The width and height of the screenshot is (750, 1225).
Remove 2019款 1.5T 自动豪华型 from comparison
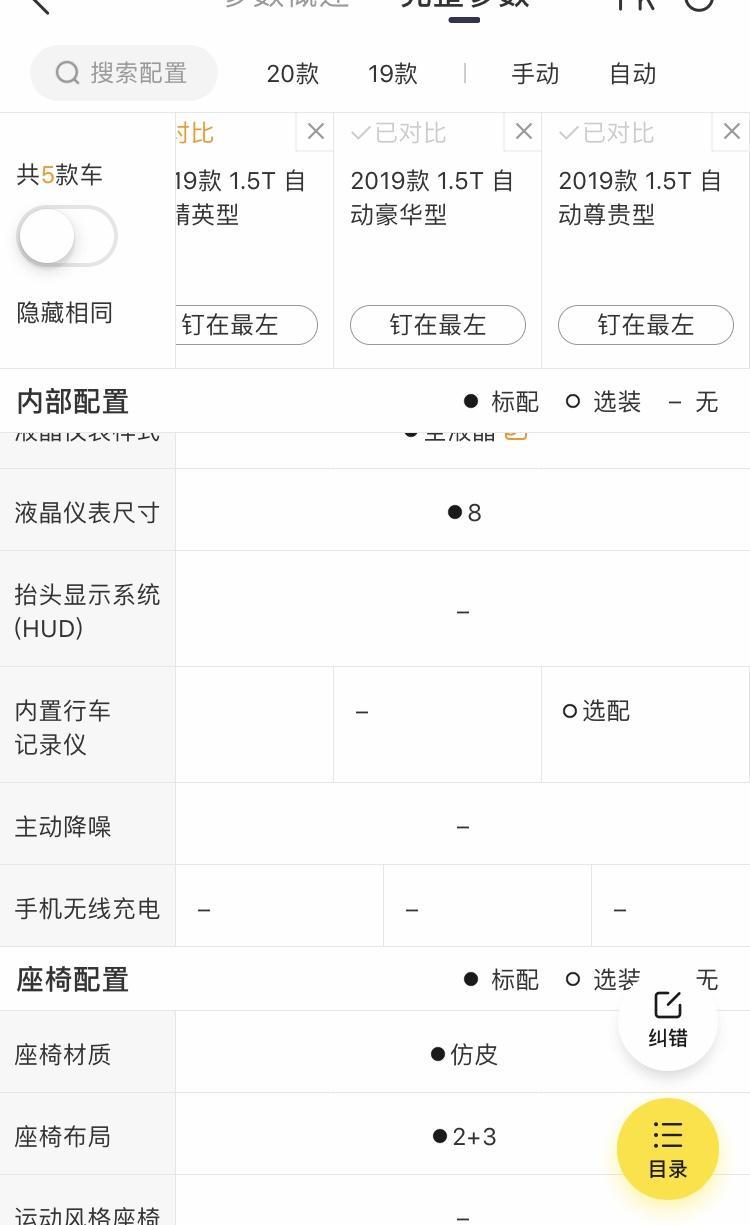523,132
